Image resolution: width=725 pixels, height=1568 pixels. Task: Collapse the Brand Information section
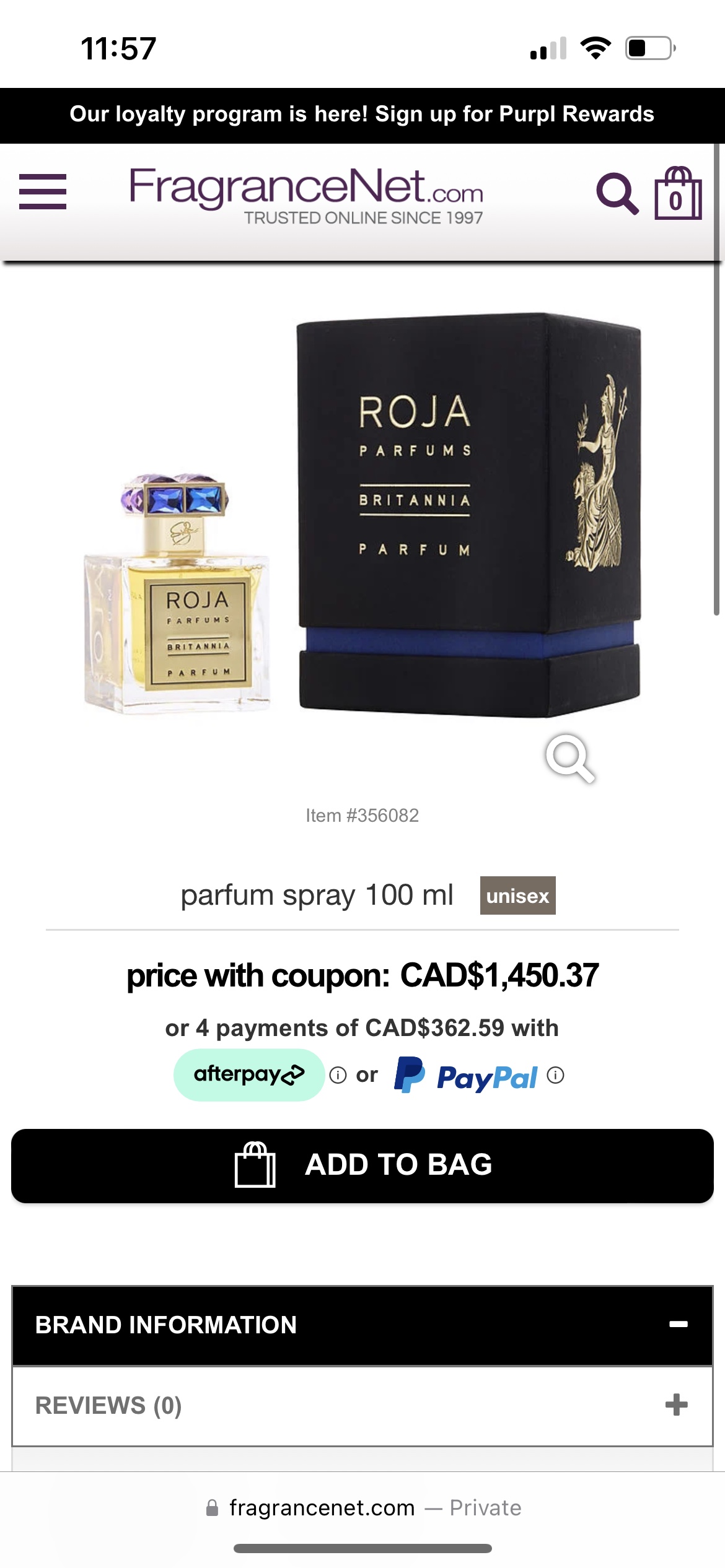click(678, 1324)
